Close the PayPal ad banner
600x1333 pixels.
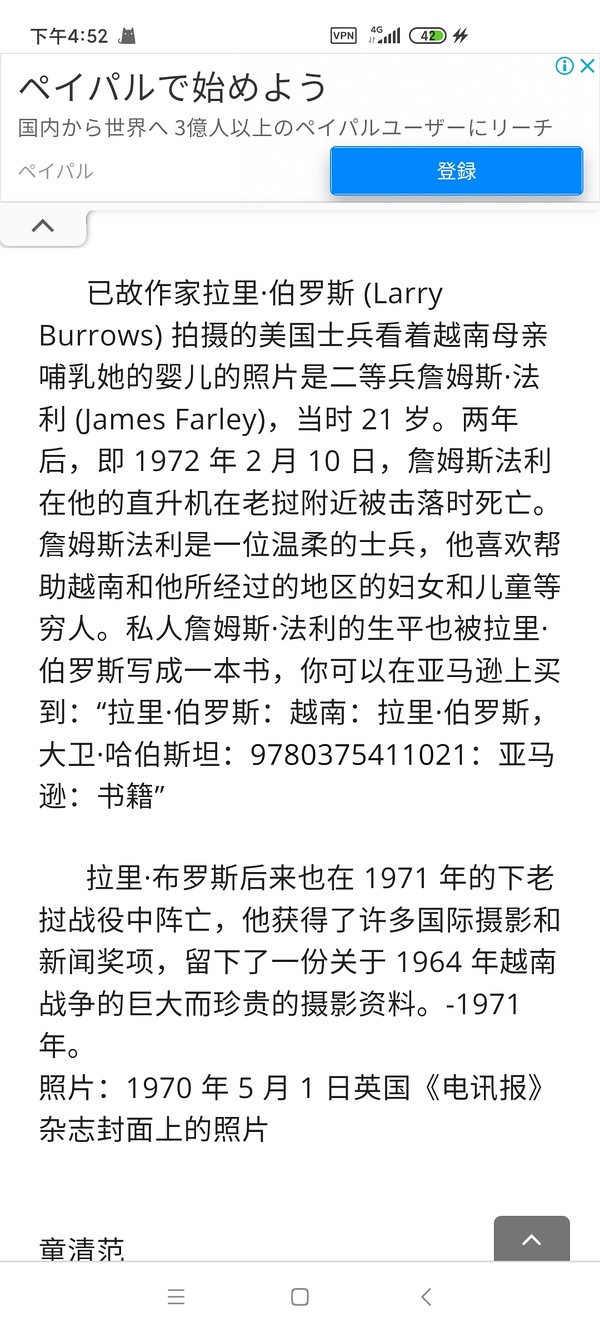click(x=588, y=66)
